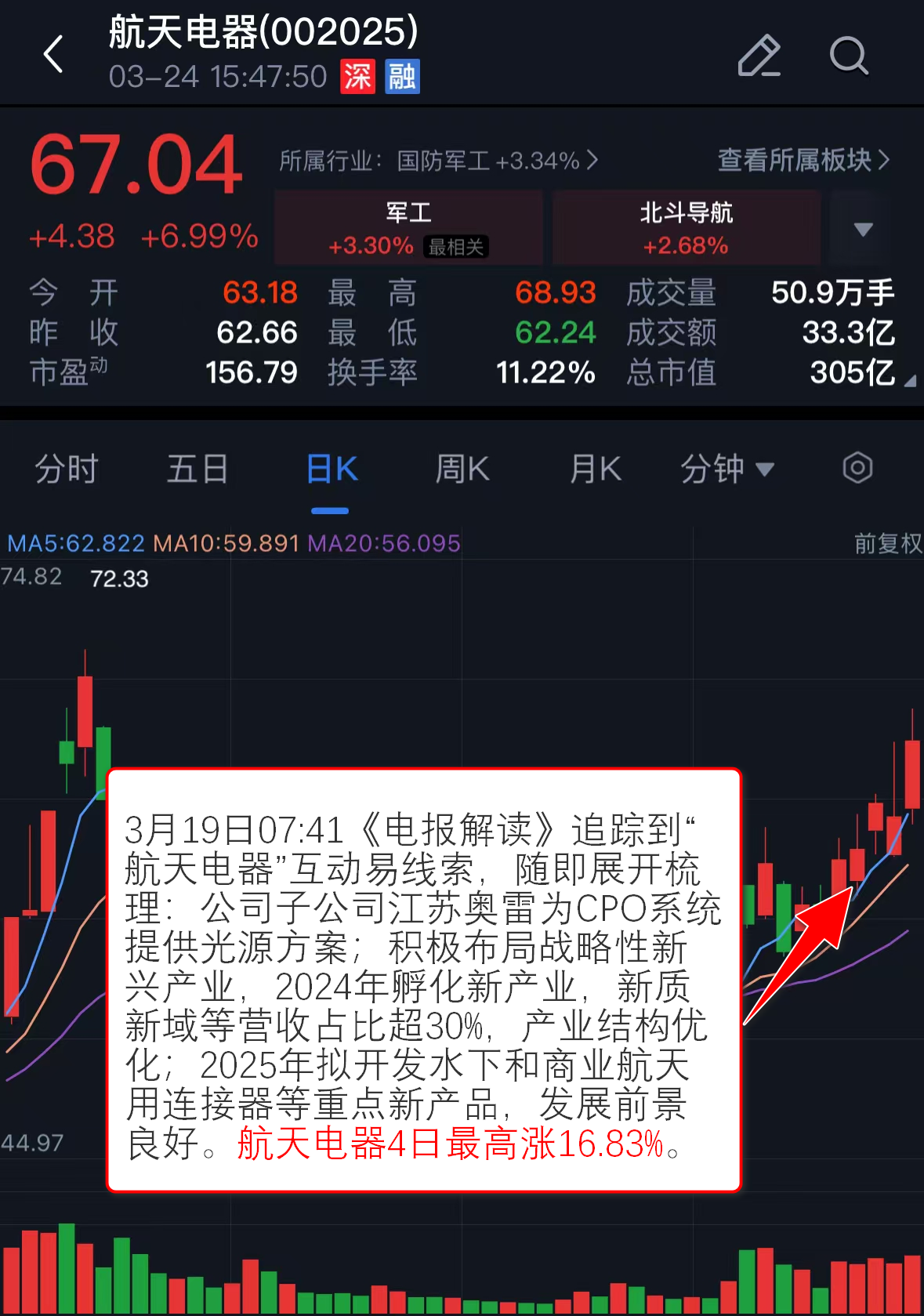Switch to the 分时 chart tab

66,469
